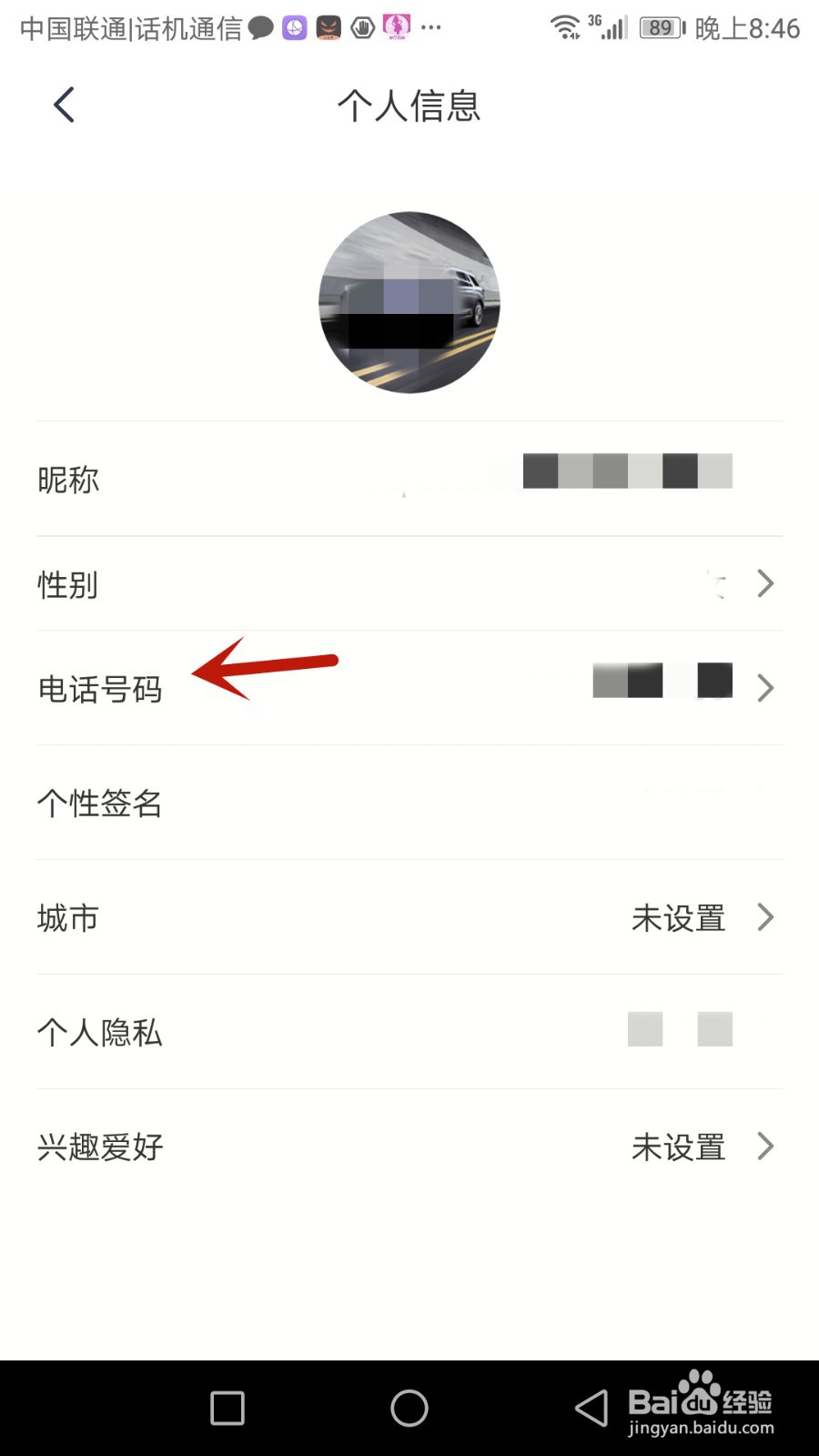
Task: Expand the 电话号码 row chevron
Action: pyautogui.click(x=764, y=688)
